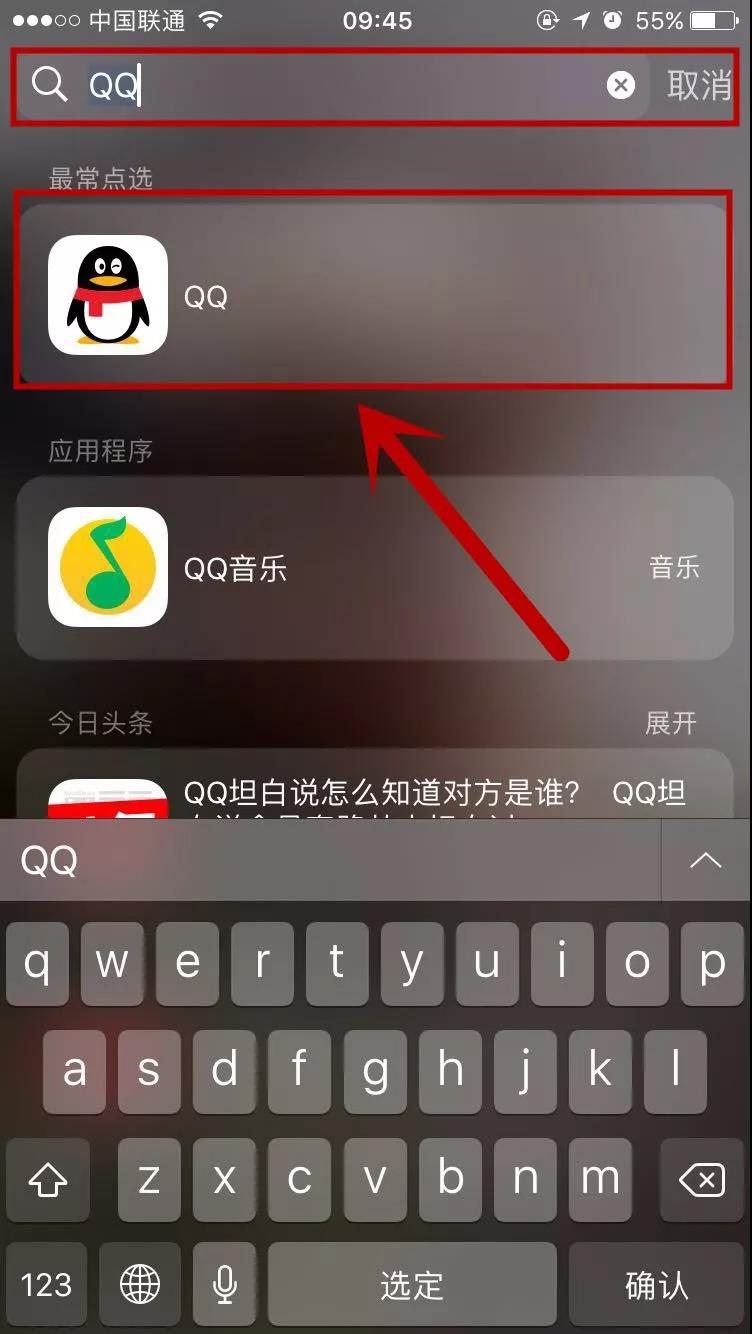Tap the 音乐 category label
The width and height of the screenshot is (752, 1334).
point(675,567)
